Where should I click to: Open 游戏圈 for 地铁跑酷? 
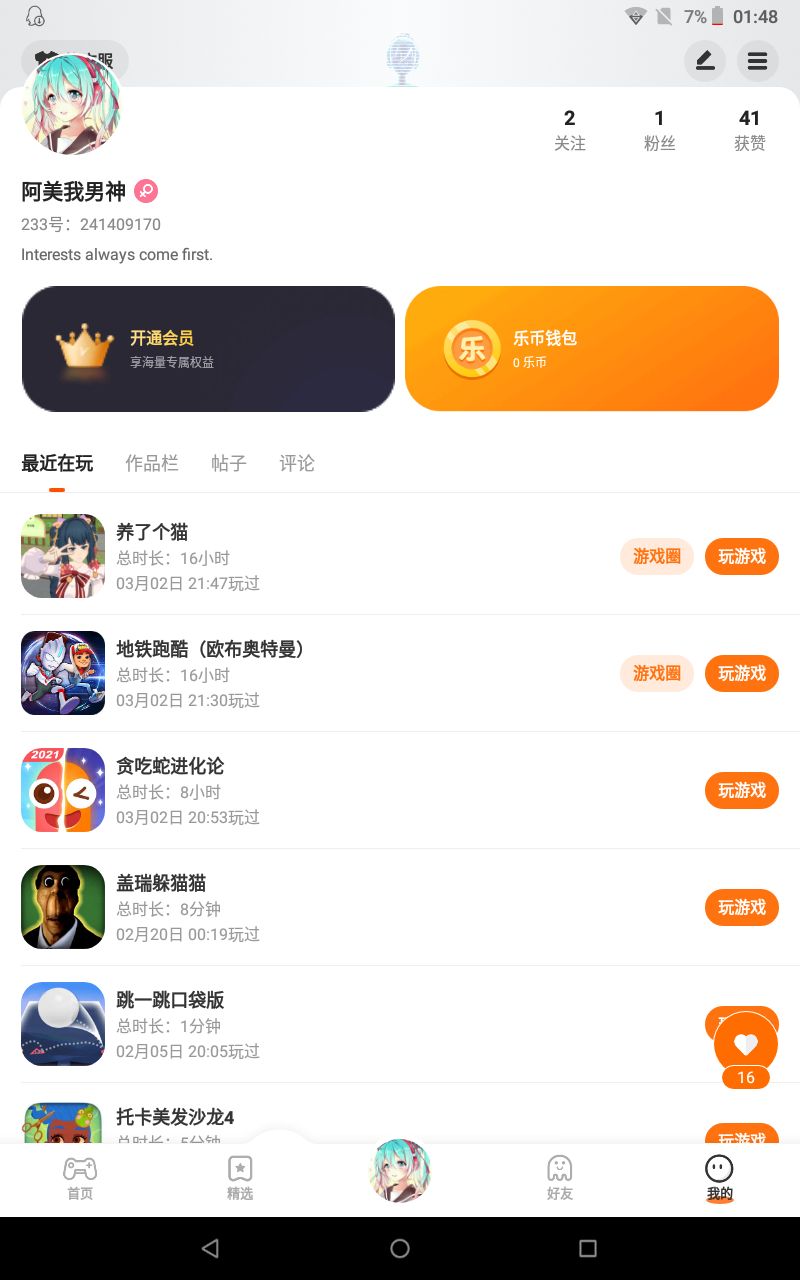(x=657, y=673)
